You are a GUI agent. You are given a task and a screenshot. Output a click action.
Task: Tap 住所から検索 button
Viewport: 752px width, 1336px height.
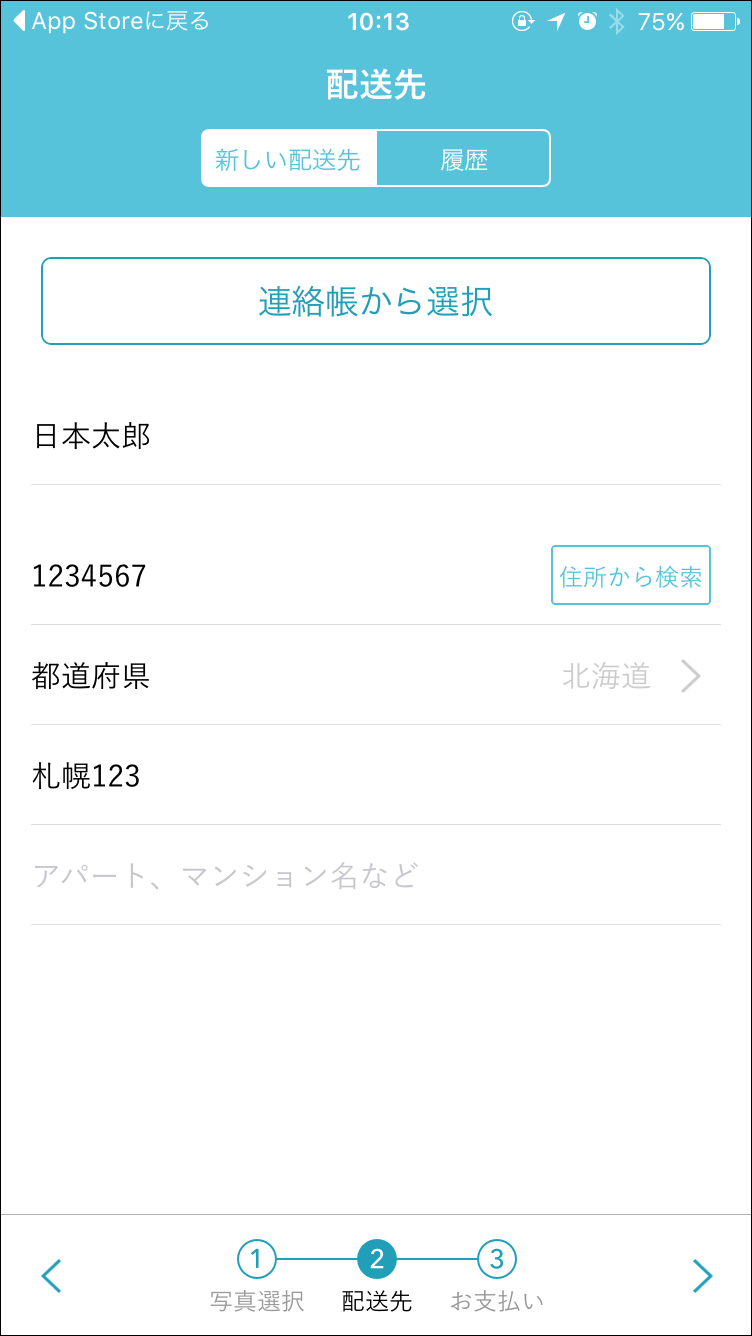[631, 576]
